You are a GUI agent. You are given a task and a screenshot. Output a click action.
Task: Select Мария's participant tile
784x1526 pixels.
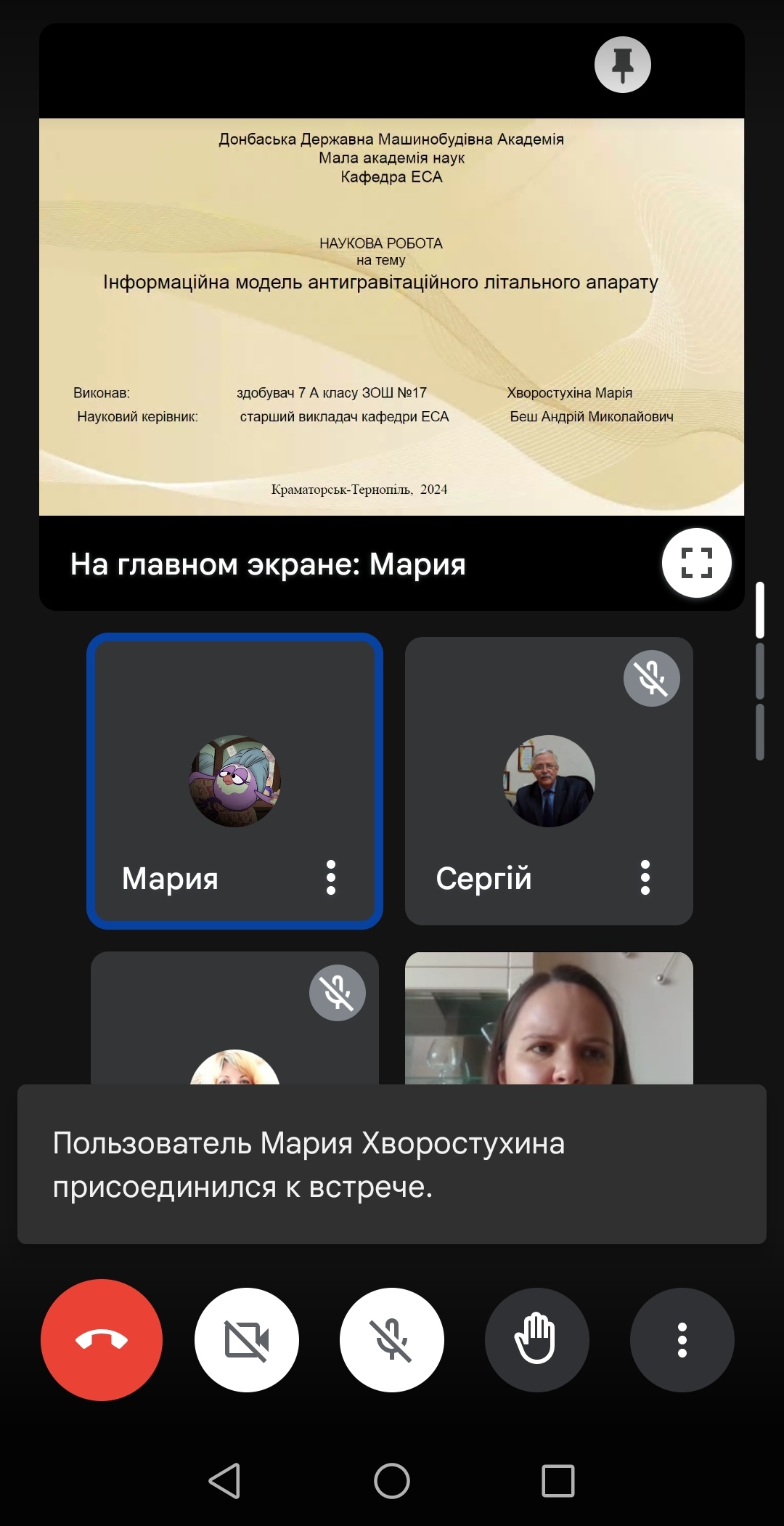click(234, 781)
